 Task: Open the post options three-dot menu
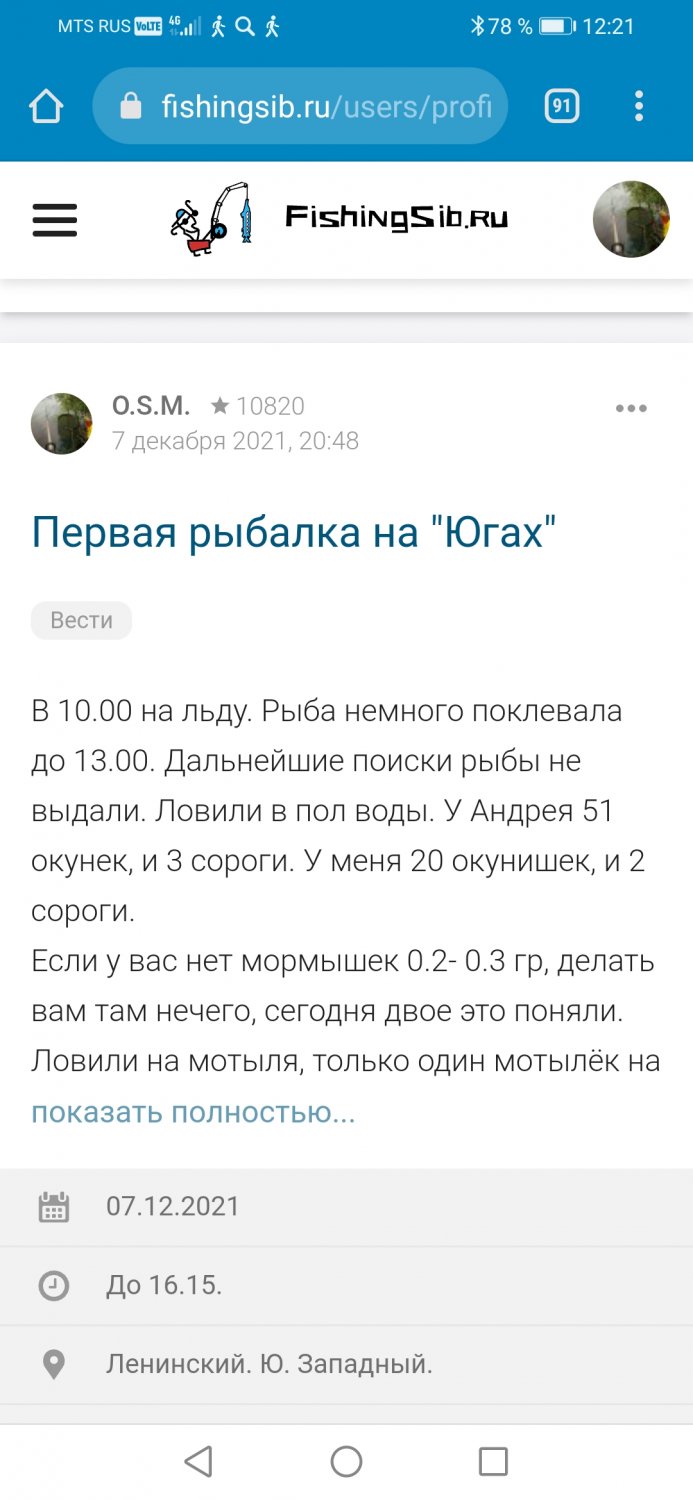[631, 408]
